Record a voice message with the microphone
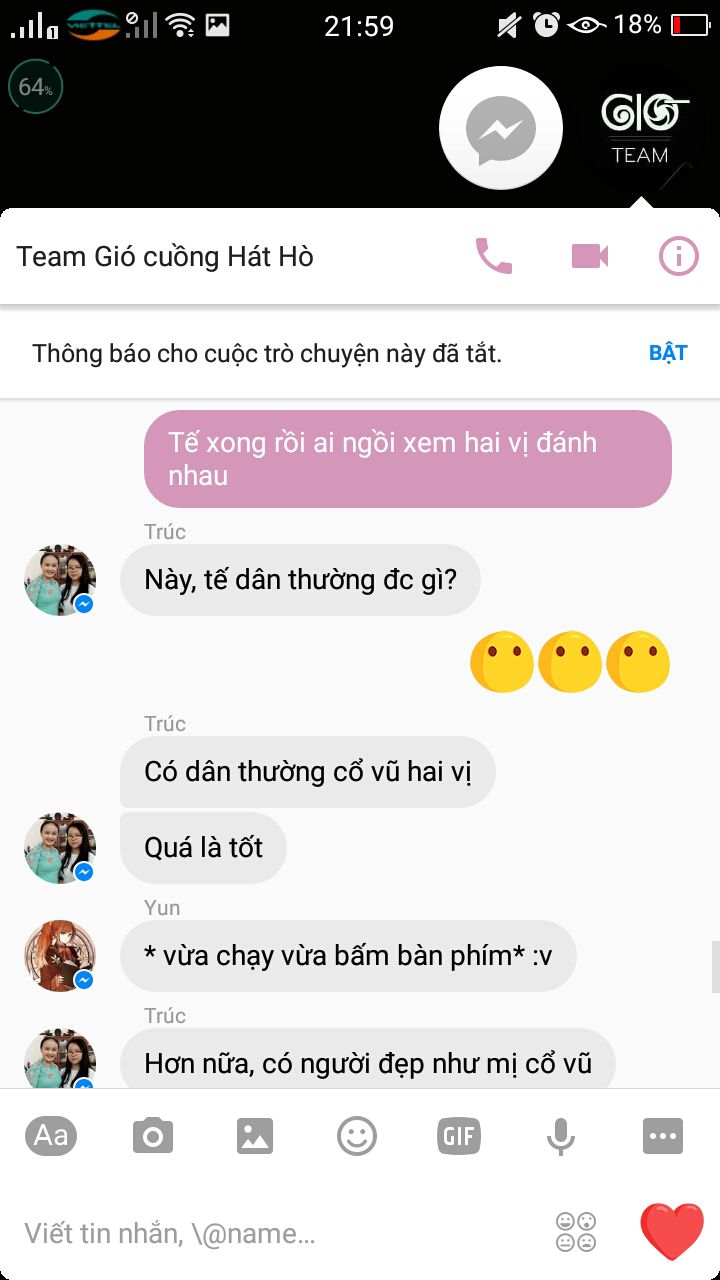The width and height of the screenshot is (720, 1280). [x=561, y=1136]
